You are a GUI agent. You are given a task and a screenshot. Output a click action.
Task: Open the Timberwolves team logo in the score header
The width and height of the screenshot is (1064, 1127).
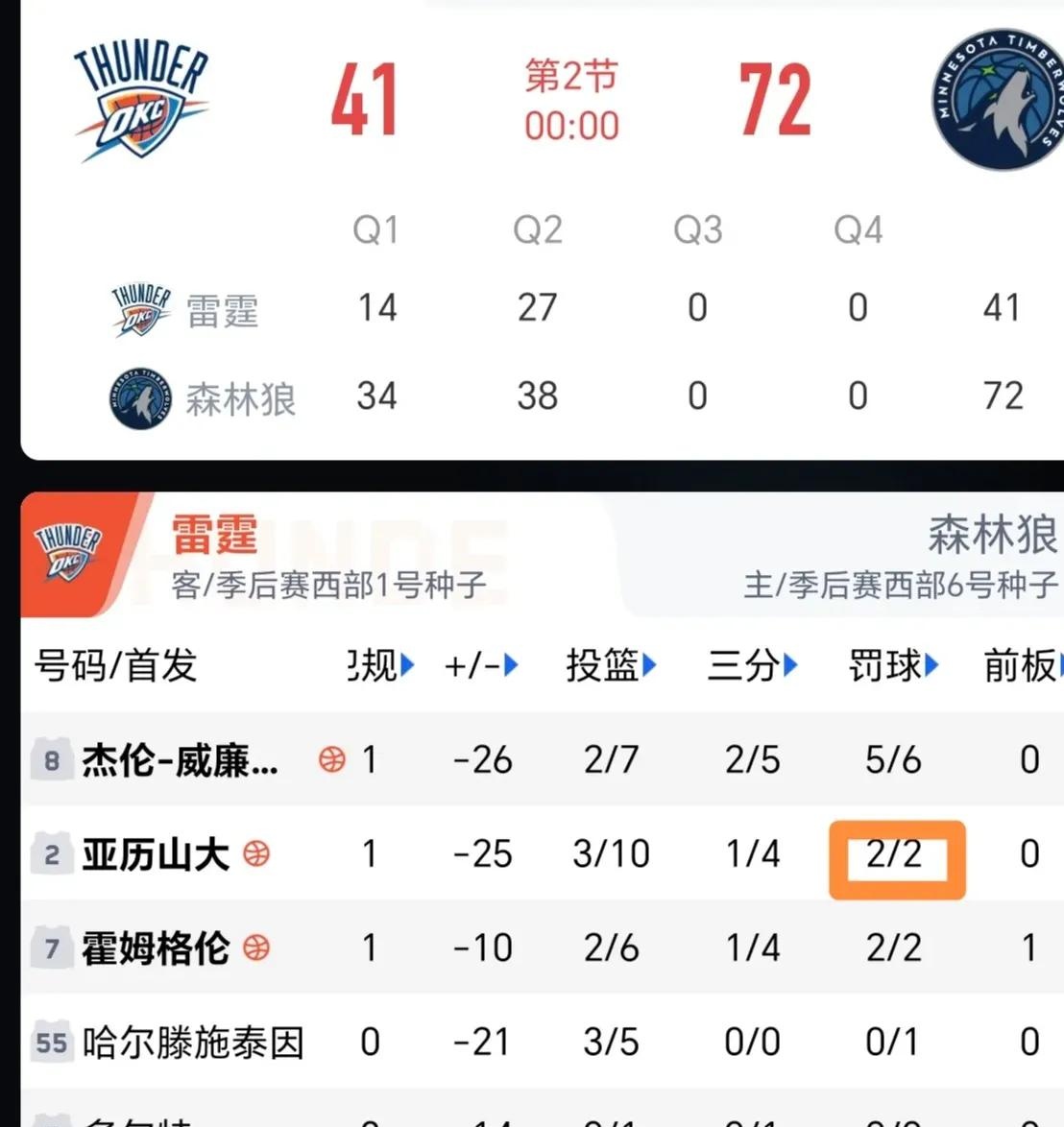point(999,101)
